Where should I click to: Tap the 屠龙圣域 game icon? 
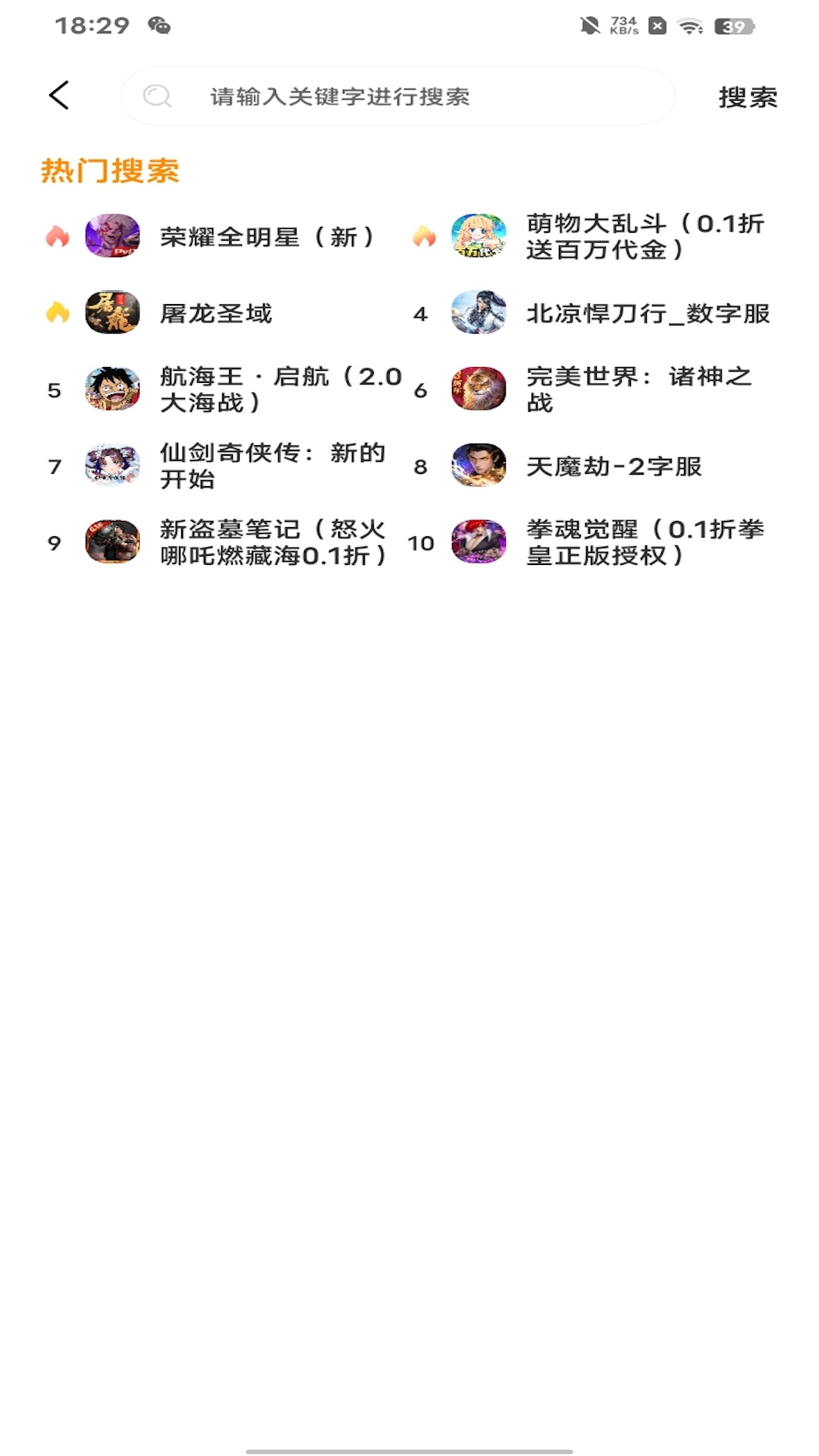point(111,314)
